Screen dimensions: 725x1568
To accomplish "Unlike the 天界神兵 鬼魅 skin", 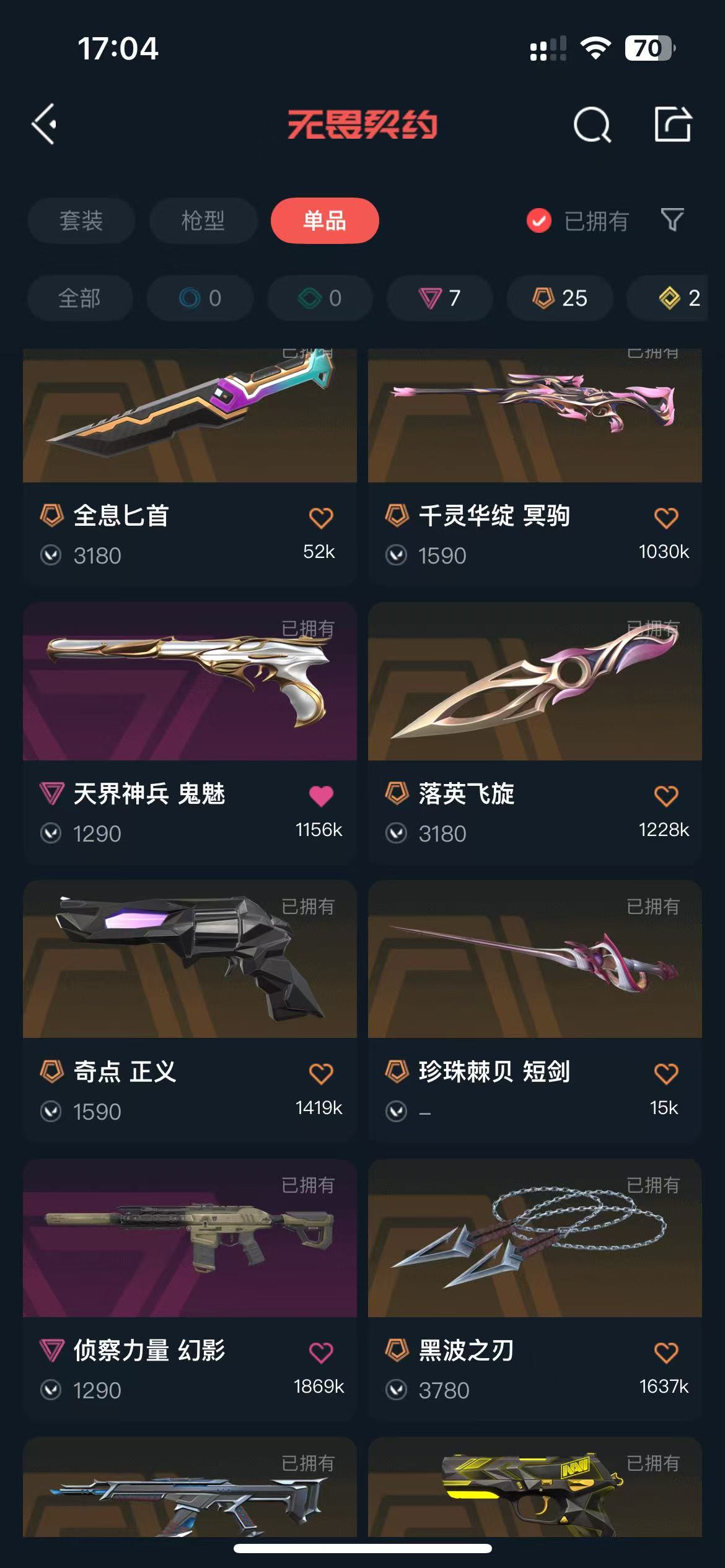I will click(321, 796).
